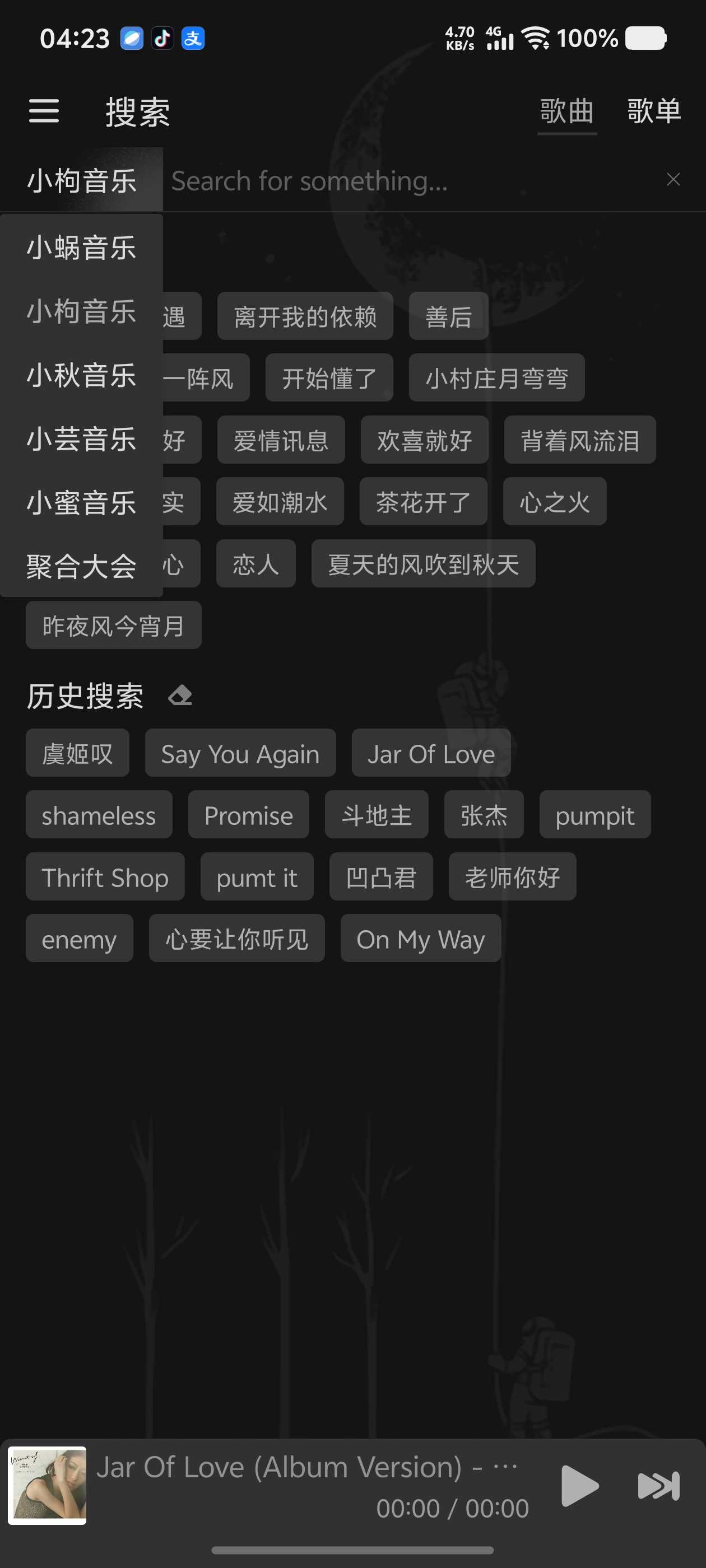Search history item Say You Again

pyautogui.click(x=240, y=754)
